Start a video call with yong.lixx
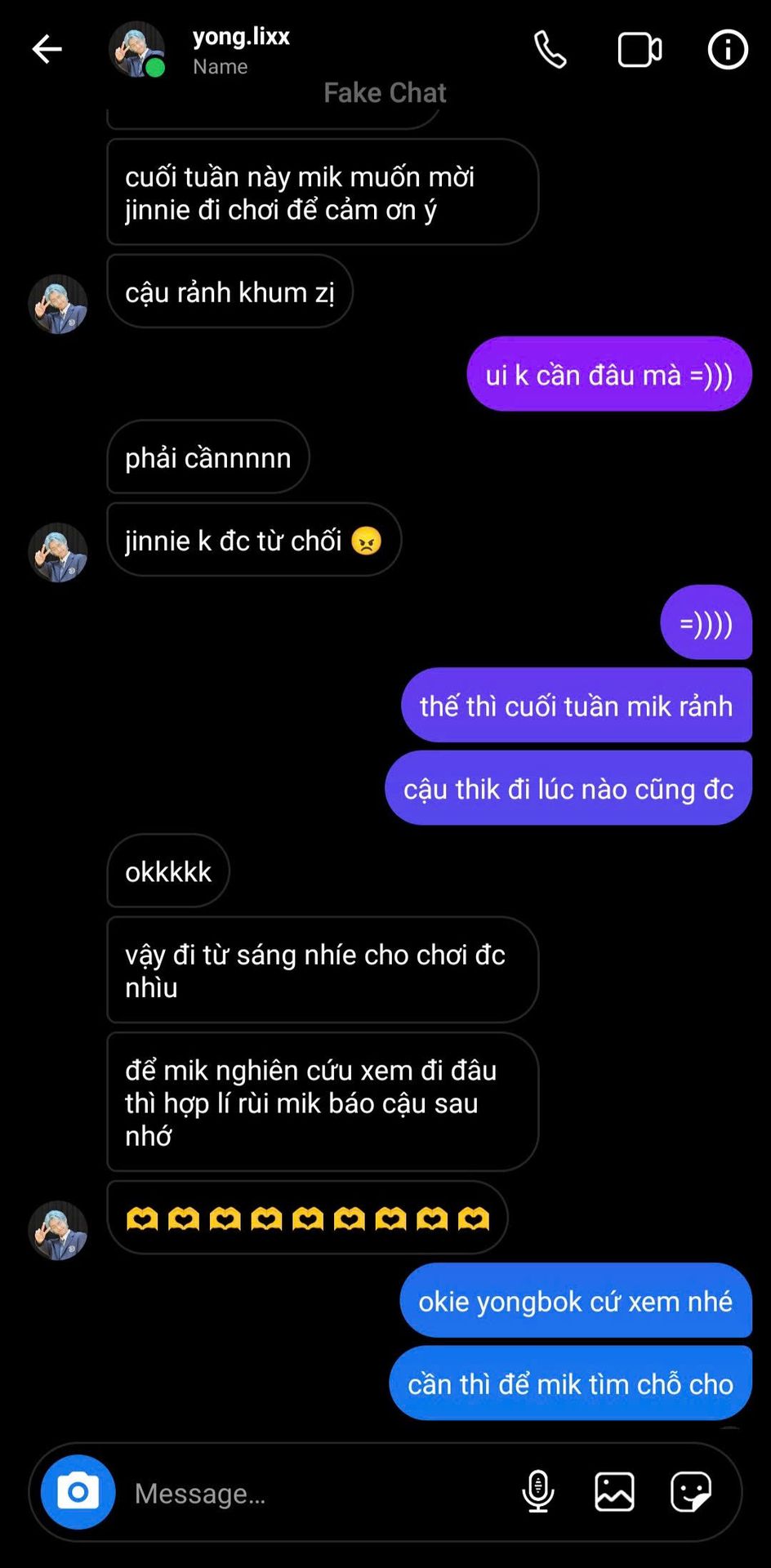Viewport: 771px width, 1568px height. pyautogui.click(x=639, y=50)
